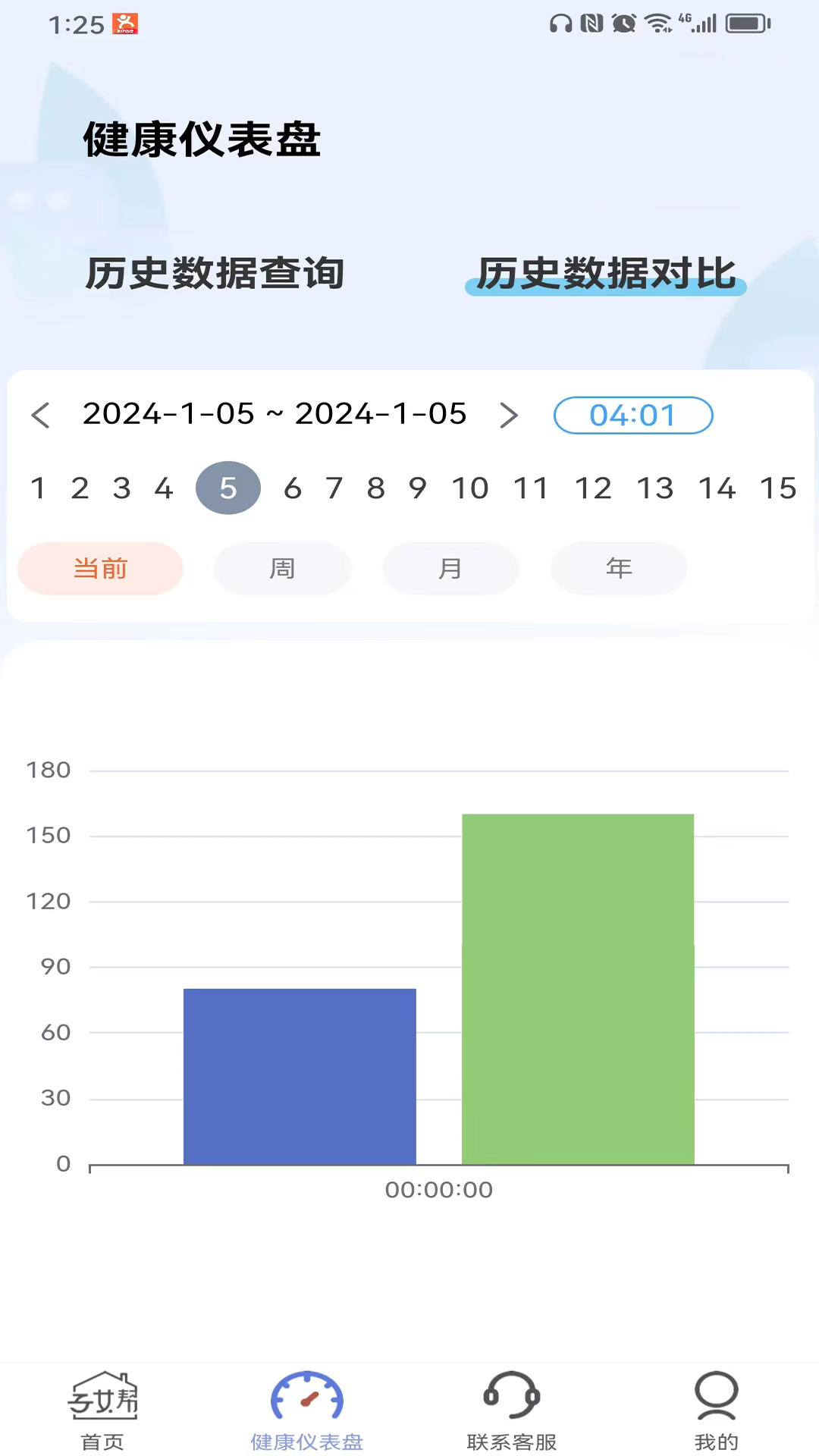Open 我的 profile tab
Viewport: 819px width, 1456px height.
(716, 1410)
